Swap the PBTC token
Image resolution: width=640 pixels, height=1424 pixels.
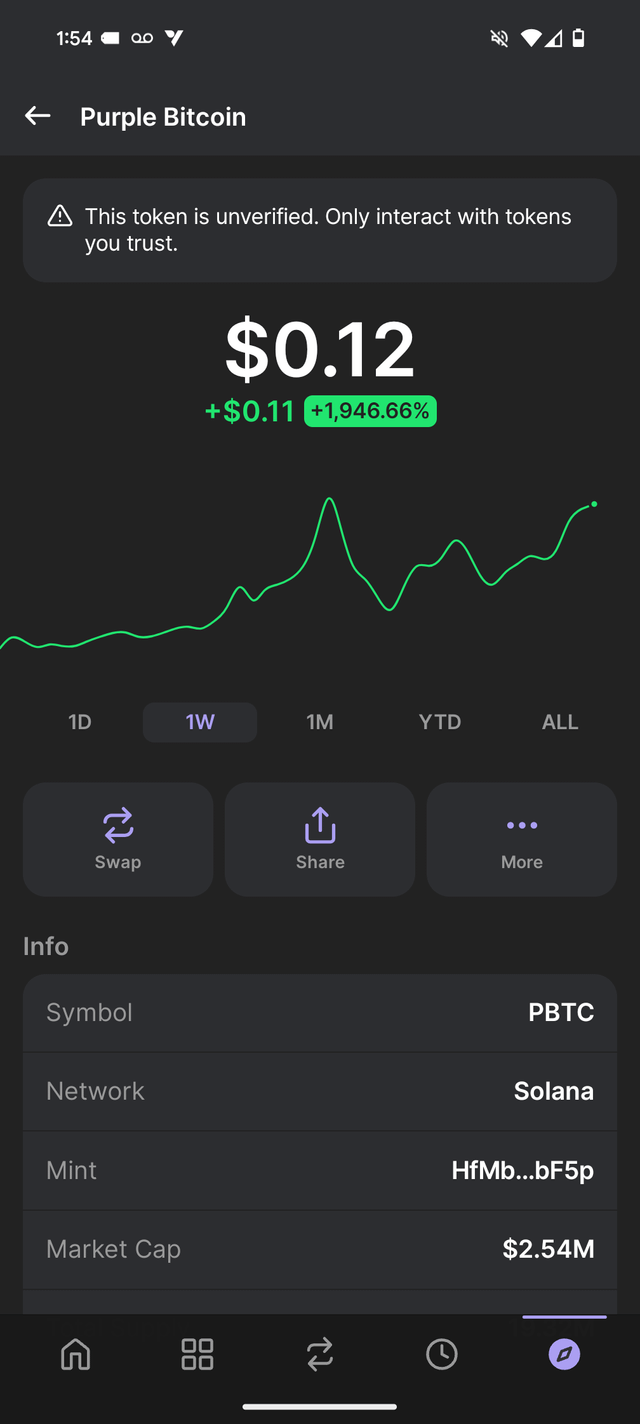pyautogui.click(x=118, y=839)
